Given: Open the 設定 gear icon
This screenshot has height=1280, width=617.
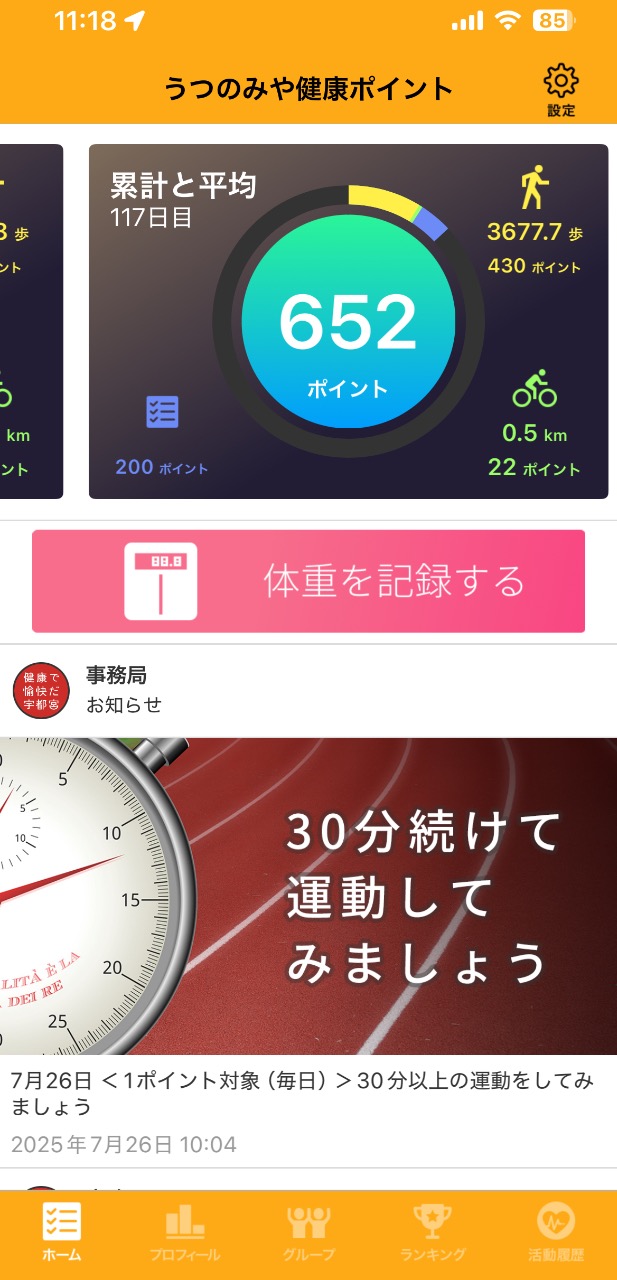Looking at the screenshot, I should 561,90.
